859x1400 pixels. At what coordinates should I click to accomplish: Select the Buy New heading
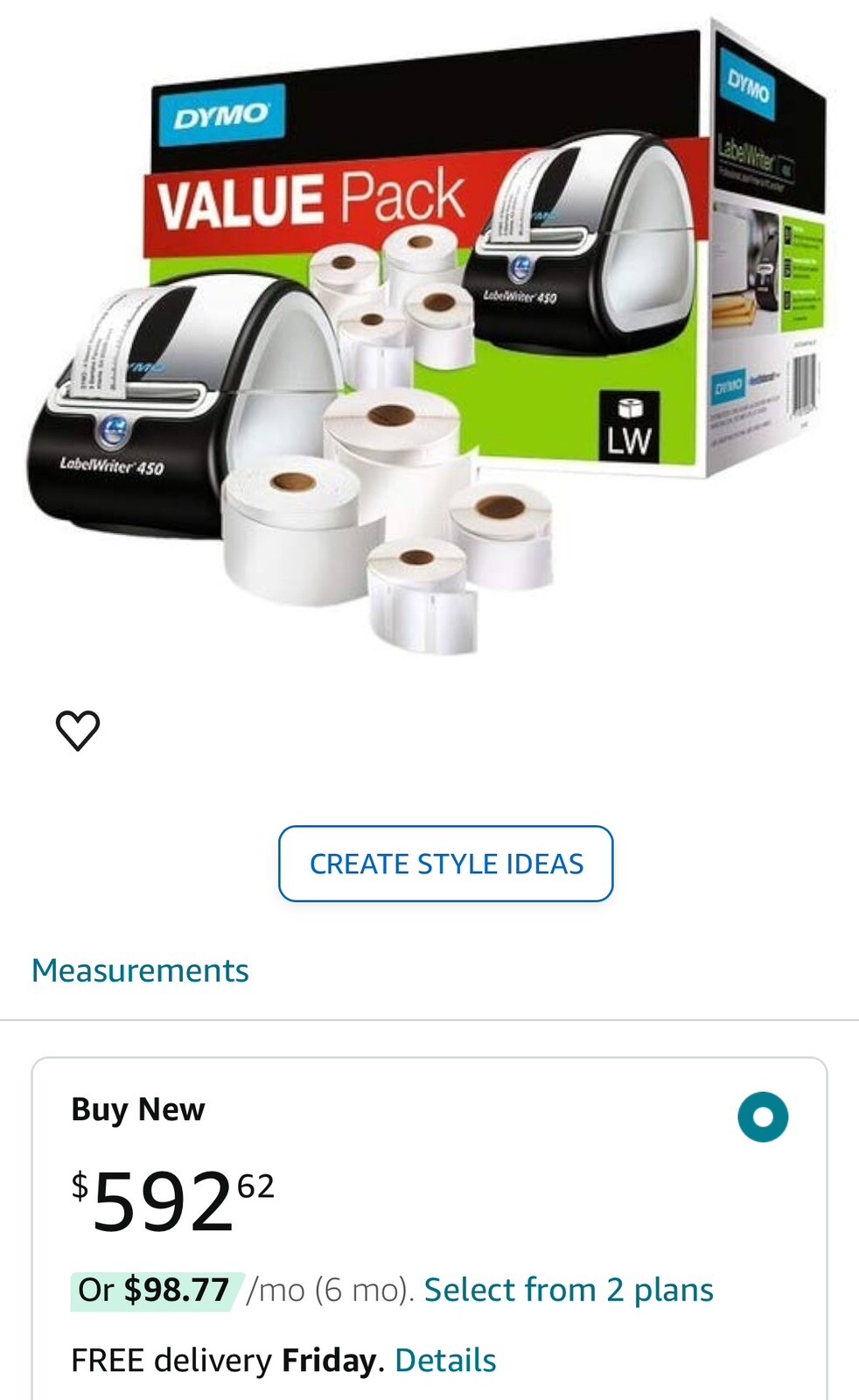pos(137,1108)
